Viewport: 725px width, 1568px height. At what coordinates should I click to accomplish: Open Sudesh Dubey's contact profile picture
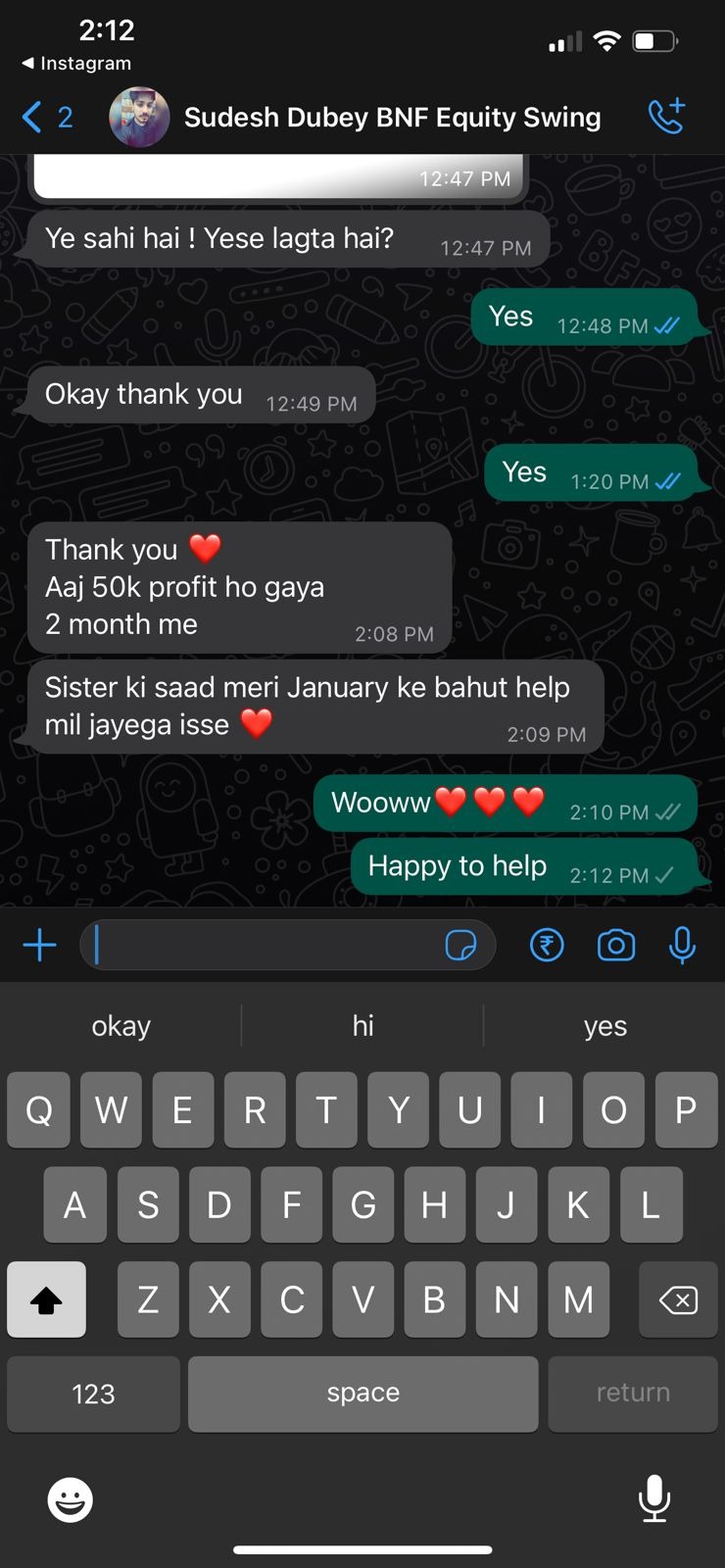click(139, 118)
